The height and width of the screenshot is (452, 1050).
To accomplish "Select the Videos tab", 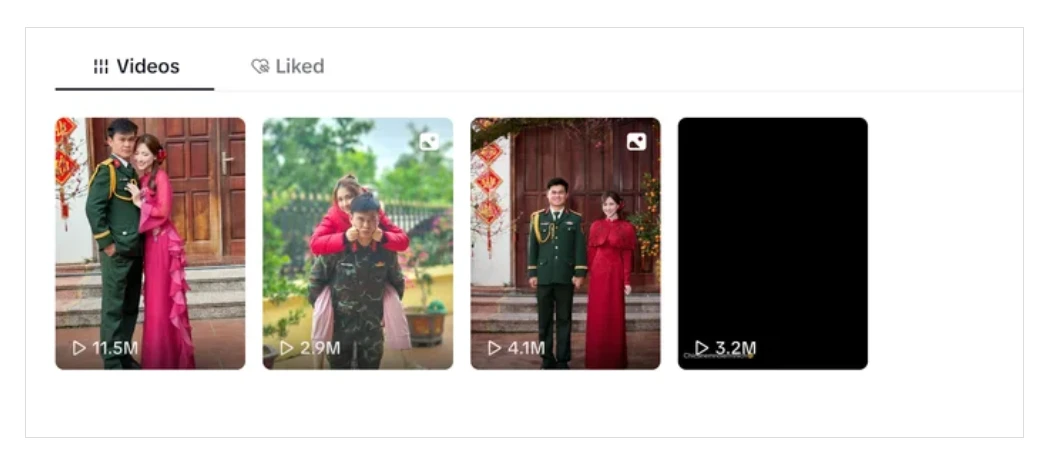I will 136,67.
